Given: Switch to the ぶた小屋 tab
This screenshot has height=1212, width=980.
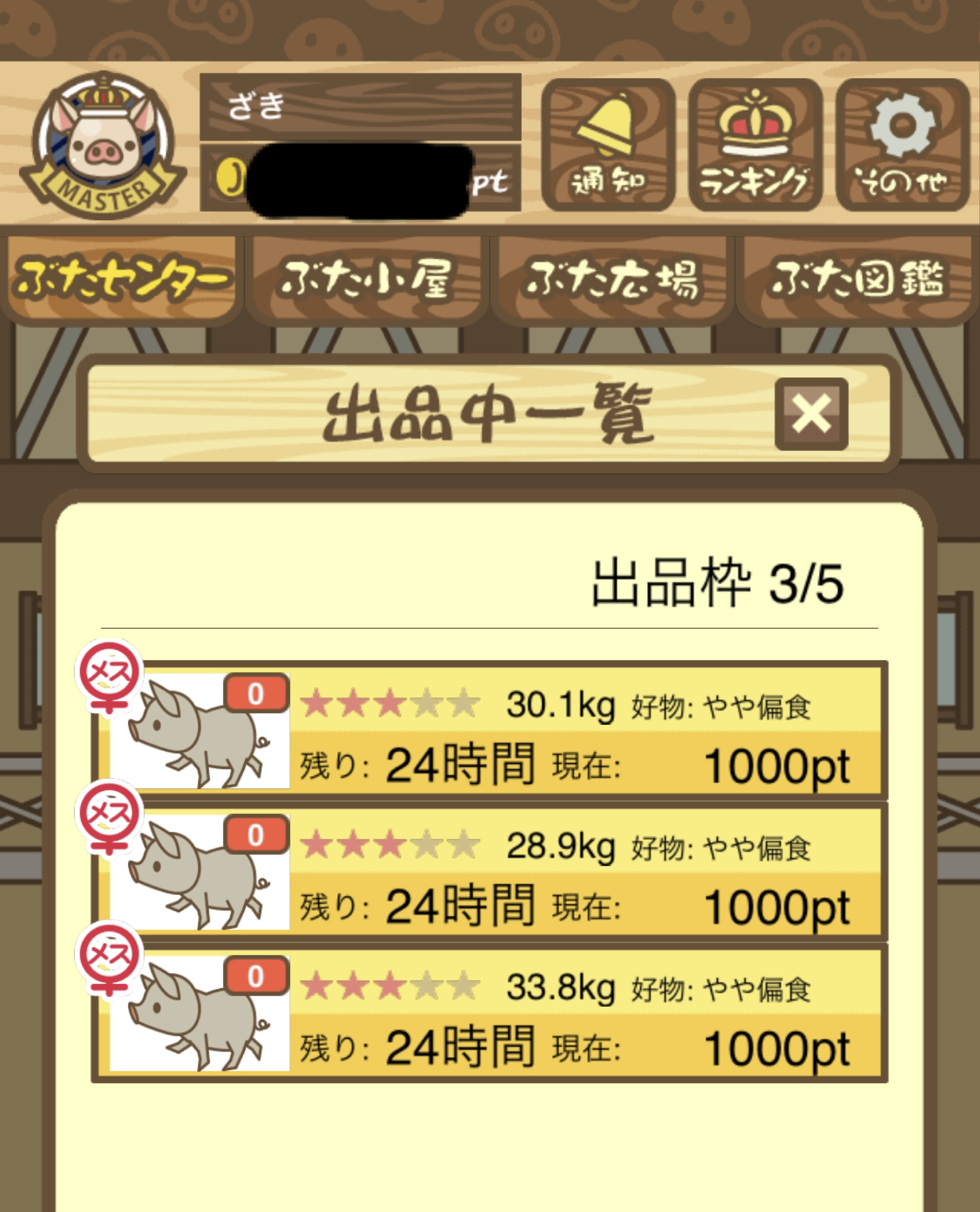Looking at the screenshot, I should (x=367, y=279).
